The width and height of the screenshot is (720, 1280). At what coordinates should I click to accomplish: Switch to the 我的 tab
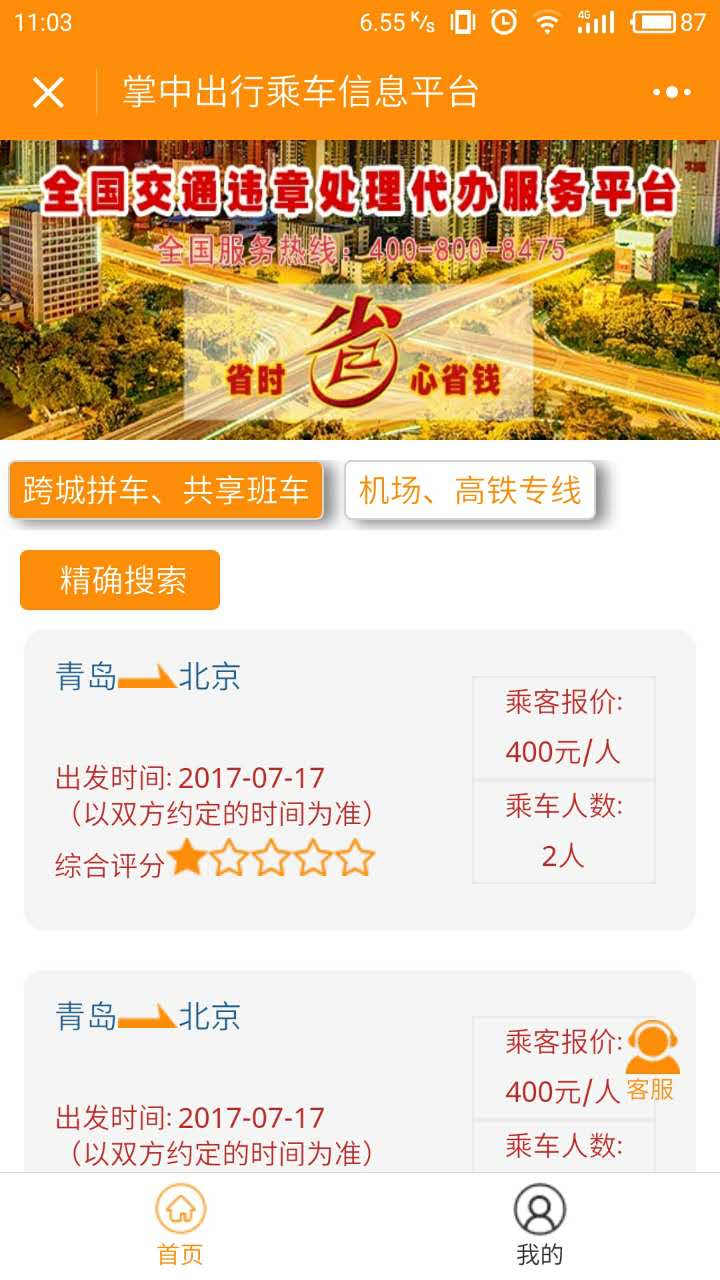[x=540, y=1225]
